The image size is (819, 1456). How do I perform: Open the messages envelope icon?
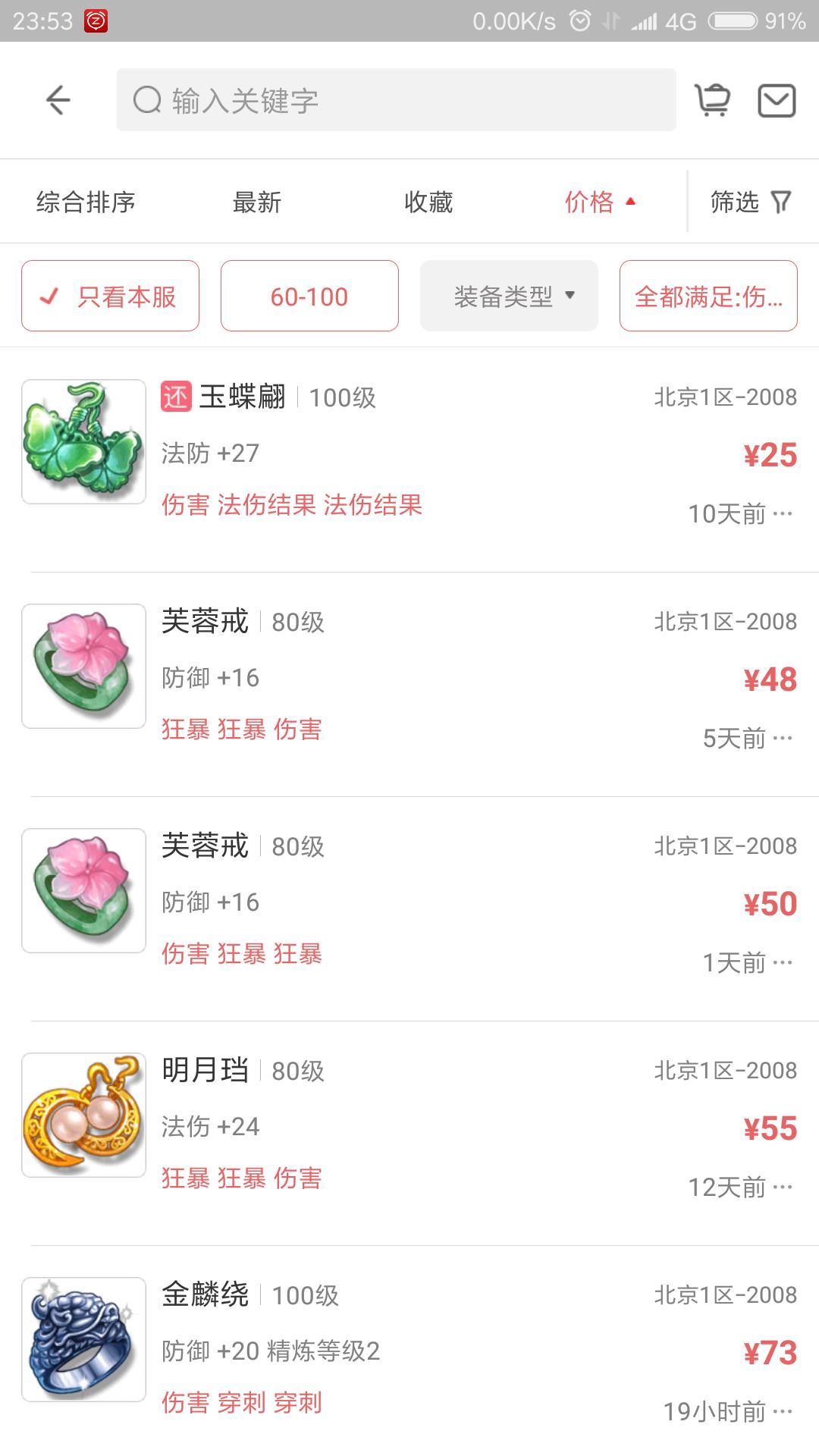pyautogui.click(x=777, y=100)
